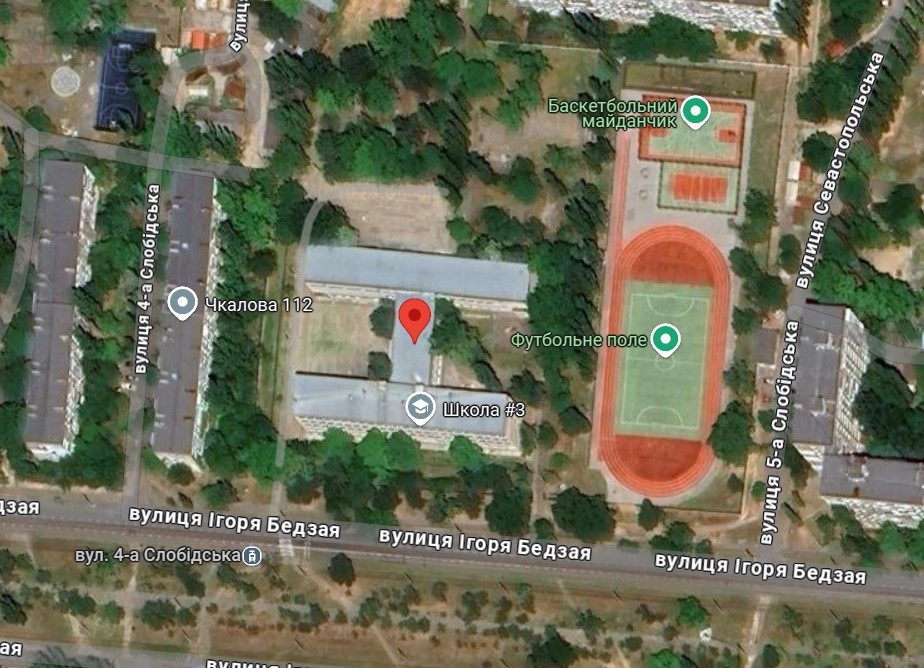Open the Школа #3 school marker

click(x=421, y=408)
